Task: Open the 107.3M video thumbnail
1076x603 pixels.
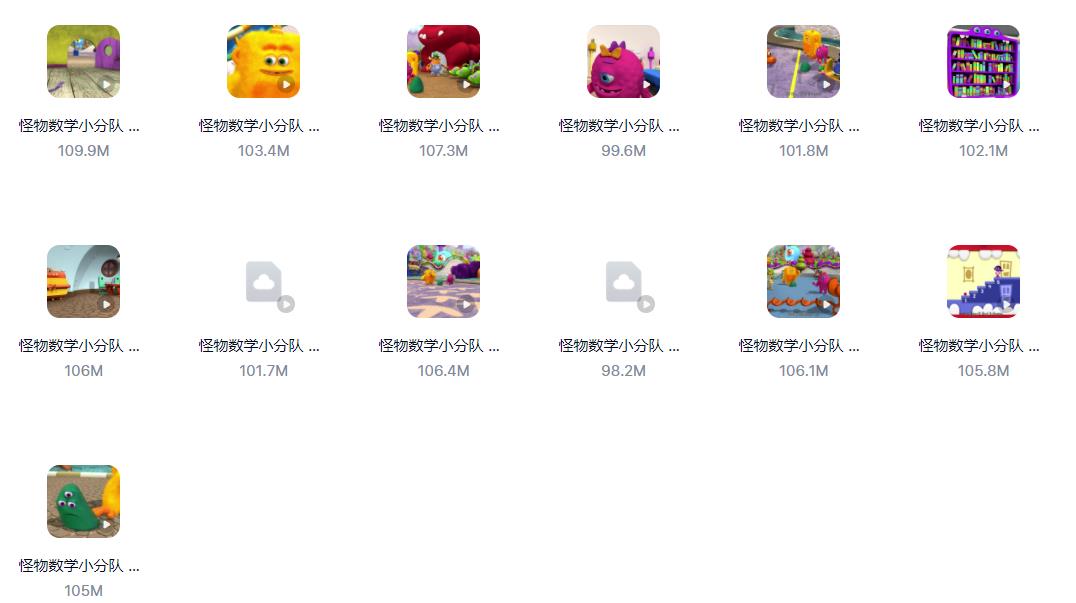Action: pyautogui.click(x=443, y=62)
